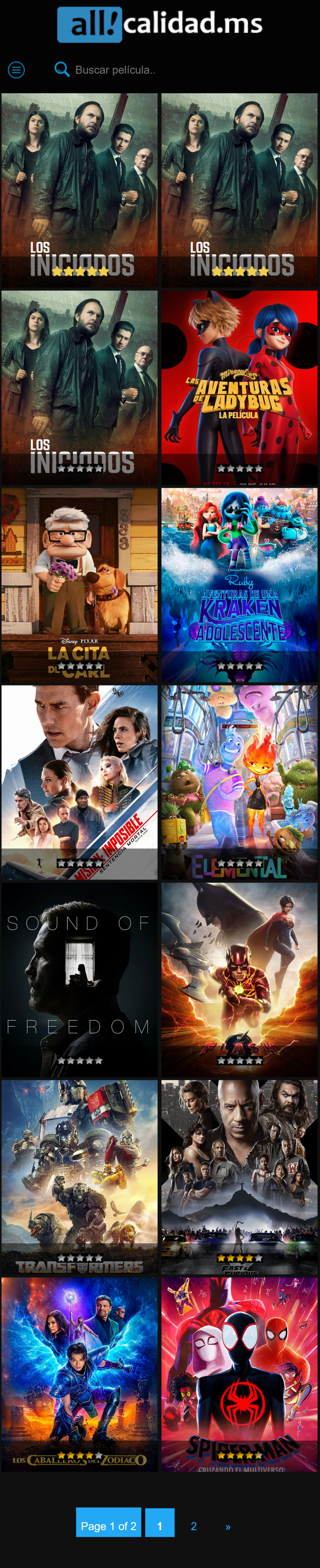Screen dimensions: 320x1568
Task: Open the Elemental movie poster
Action: tap(239, 781)
